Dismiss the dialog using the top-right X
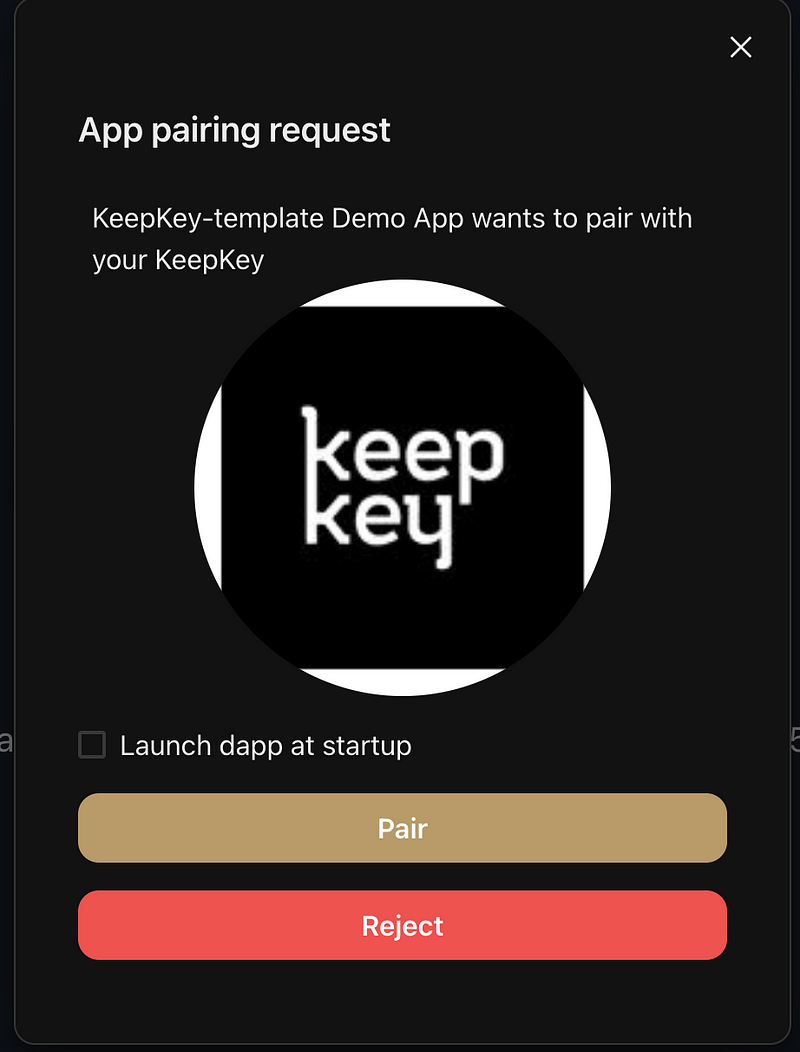The image size is (800, 1052). coord(740,47)
